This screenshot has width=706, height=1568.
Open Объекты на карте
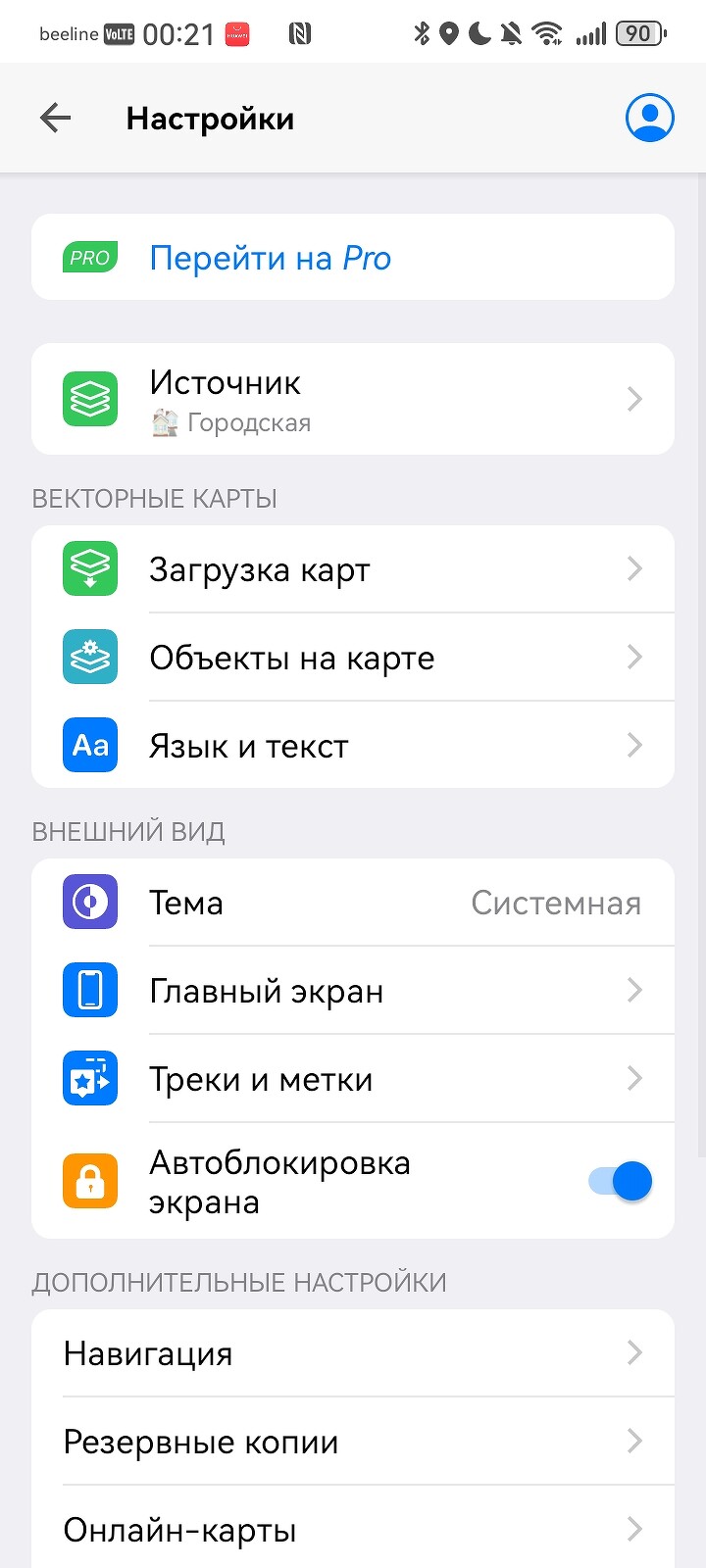pyautogui.click(x=353, y=658)
